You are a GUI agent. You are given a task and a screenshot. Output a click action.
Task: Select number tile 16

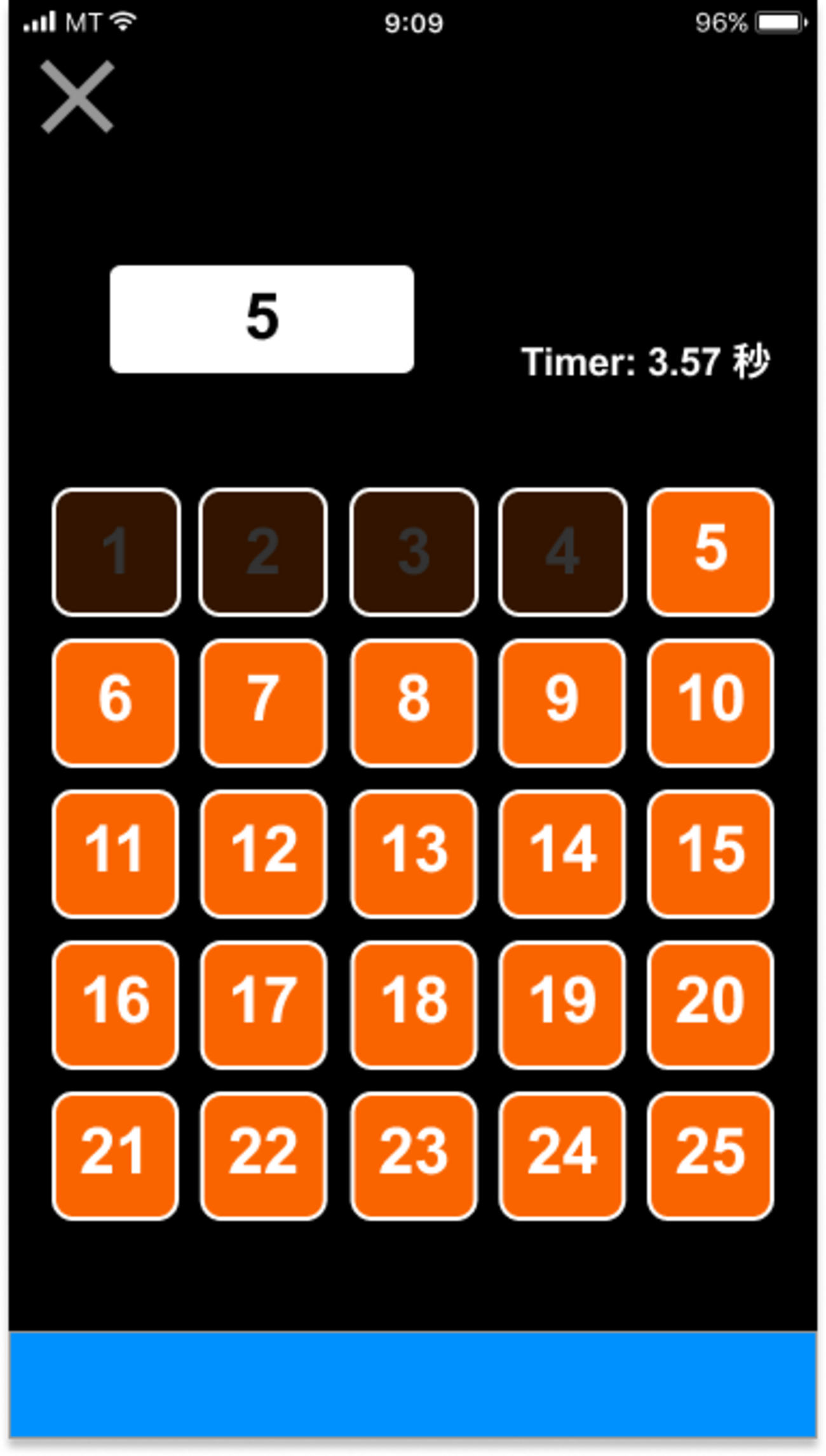(116, 1005)
